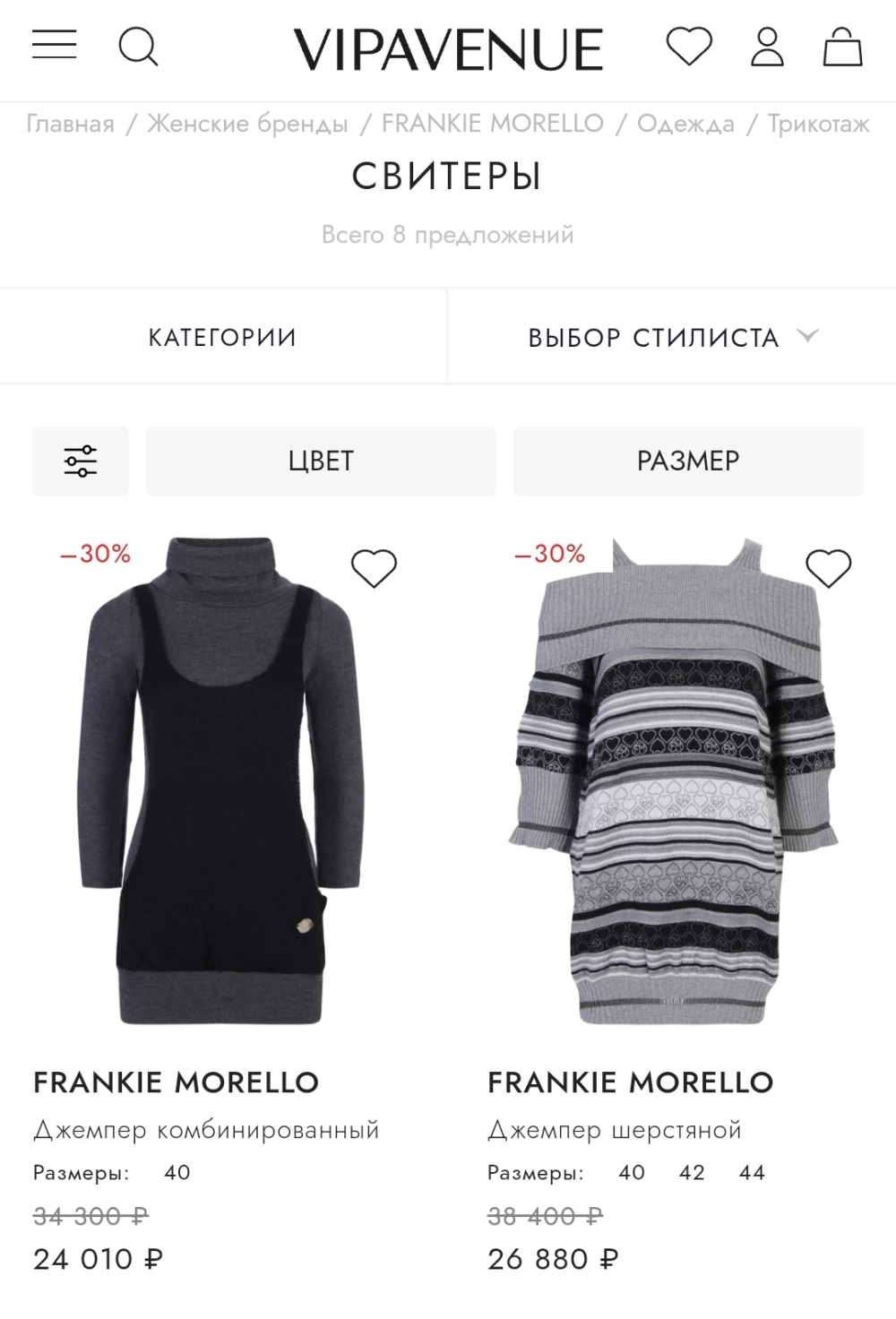
Task: Add Джемпер комбинированный to favorites
Action: click(x=374, y=568)
